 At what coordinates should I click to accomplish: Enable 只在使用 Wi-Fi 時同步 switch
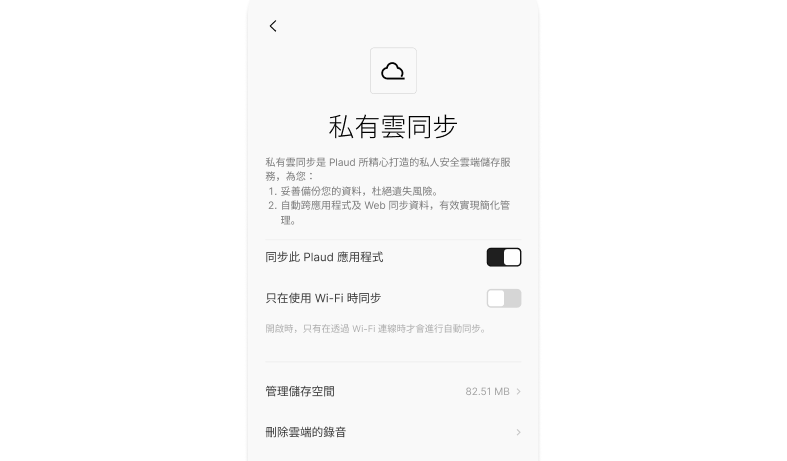[x=503, y=298]
